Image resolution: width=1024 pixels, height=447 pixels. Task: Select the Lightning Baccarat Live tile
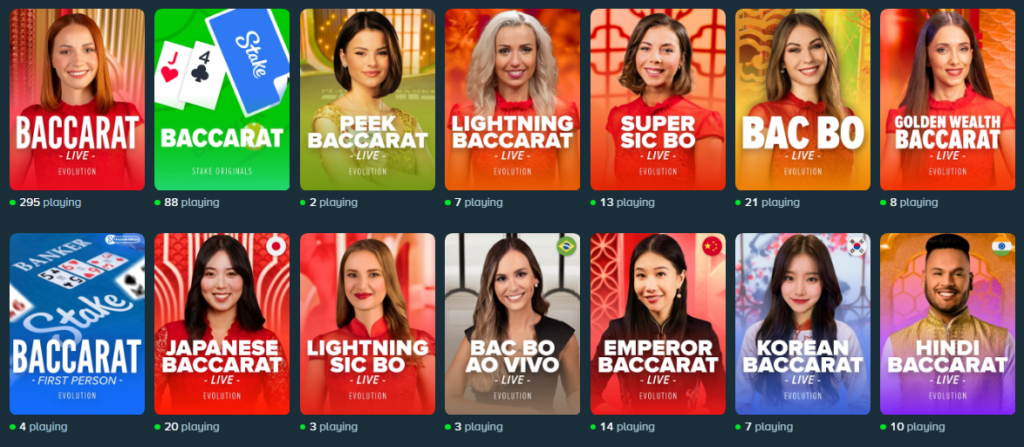pos(512,100)
